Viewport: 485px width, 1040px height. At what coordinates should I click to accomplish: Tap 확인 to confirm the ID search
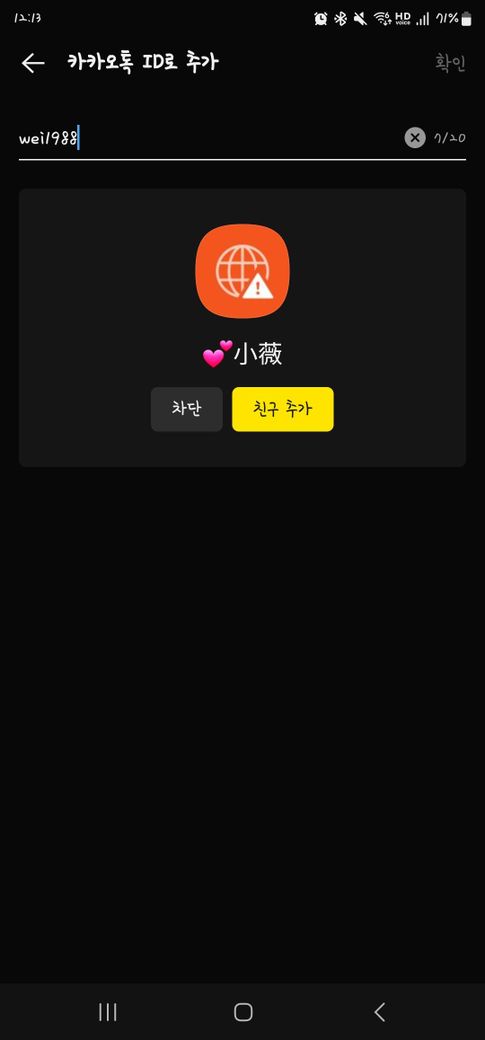(x=450, y=63)
